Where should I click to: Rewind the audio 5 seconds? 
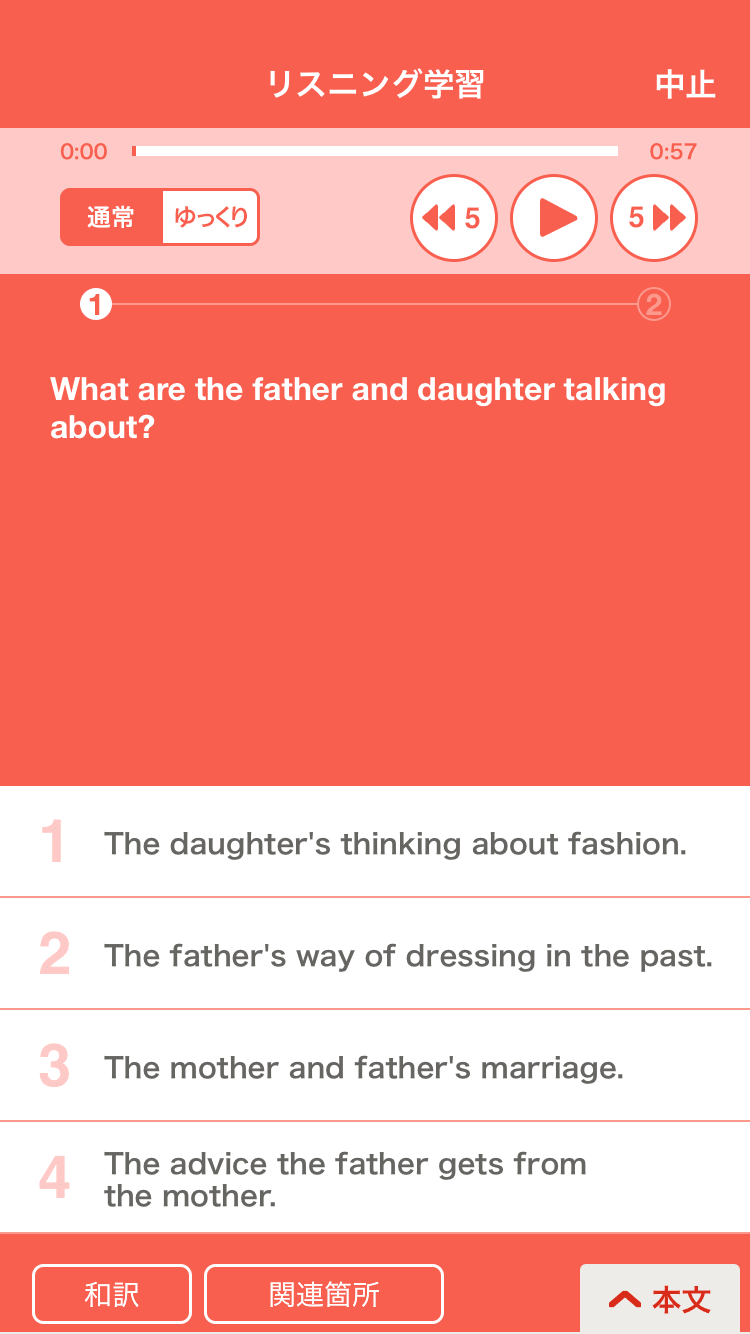coord(453,217)
